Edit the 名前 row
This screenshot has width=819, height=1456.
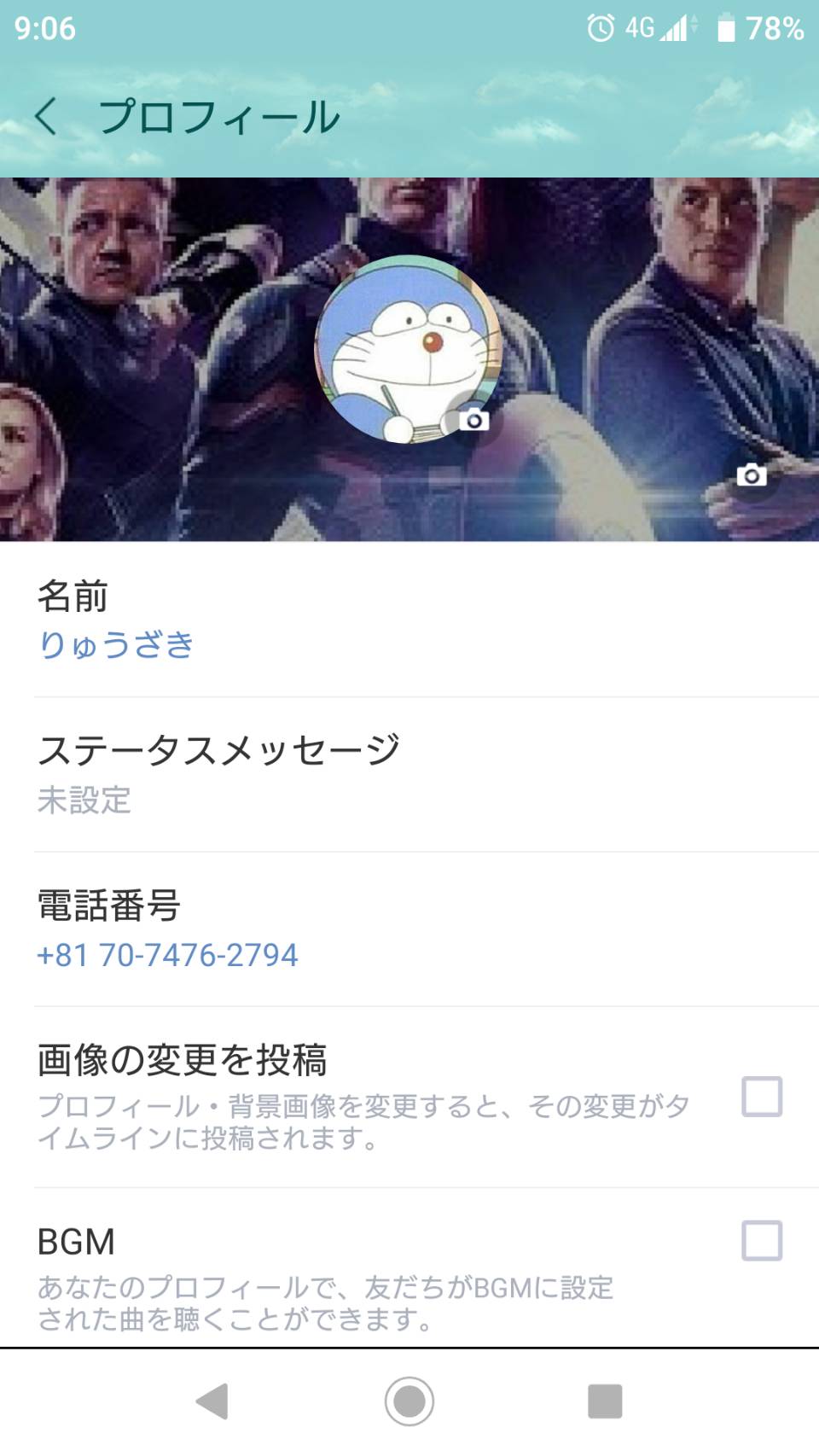(409, 620)
